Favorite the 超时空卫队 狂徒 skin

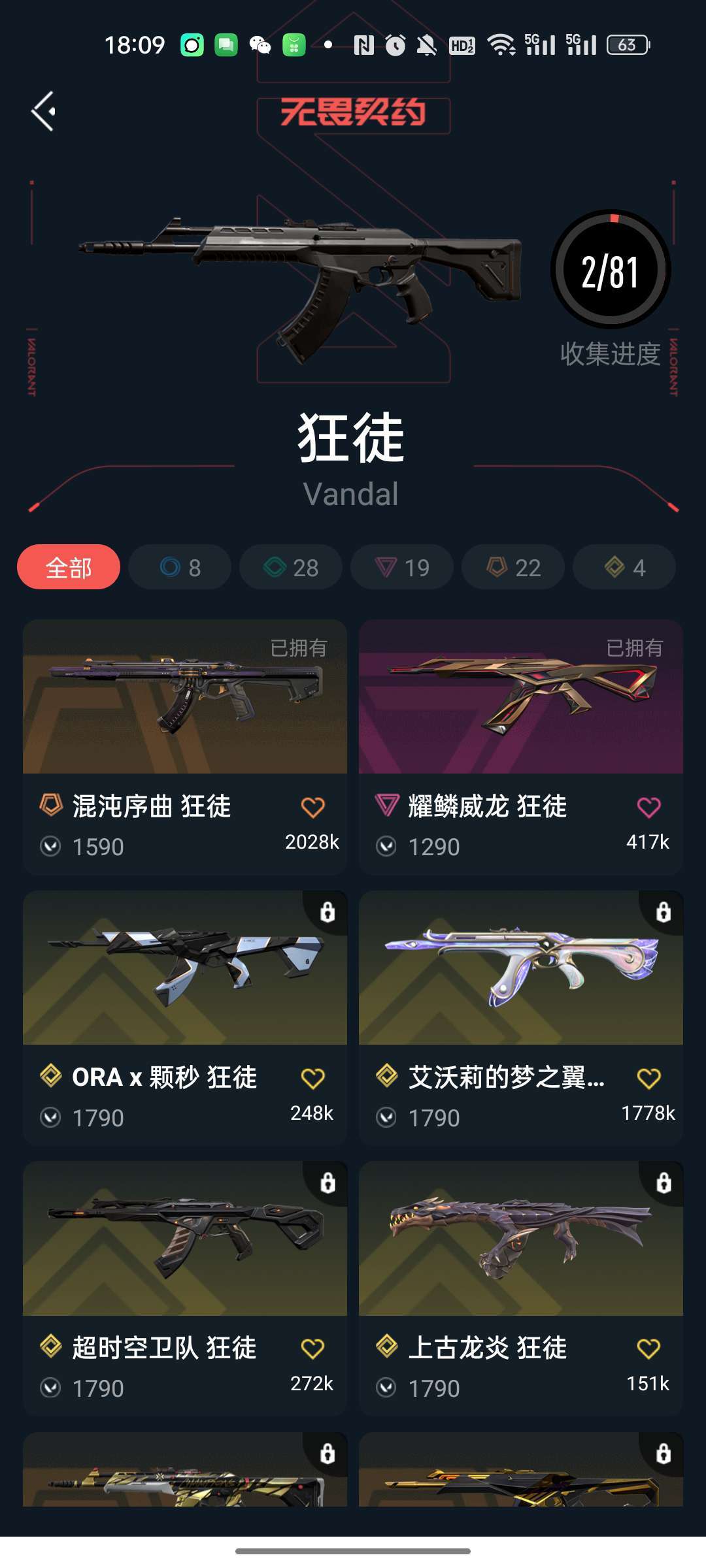click(314, 1348)
